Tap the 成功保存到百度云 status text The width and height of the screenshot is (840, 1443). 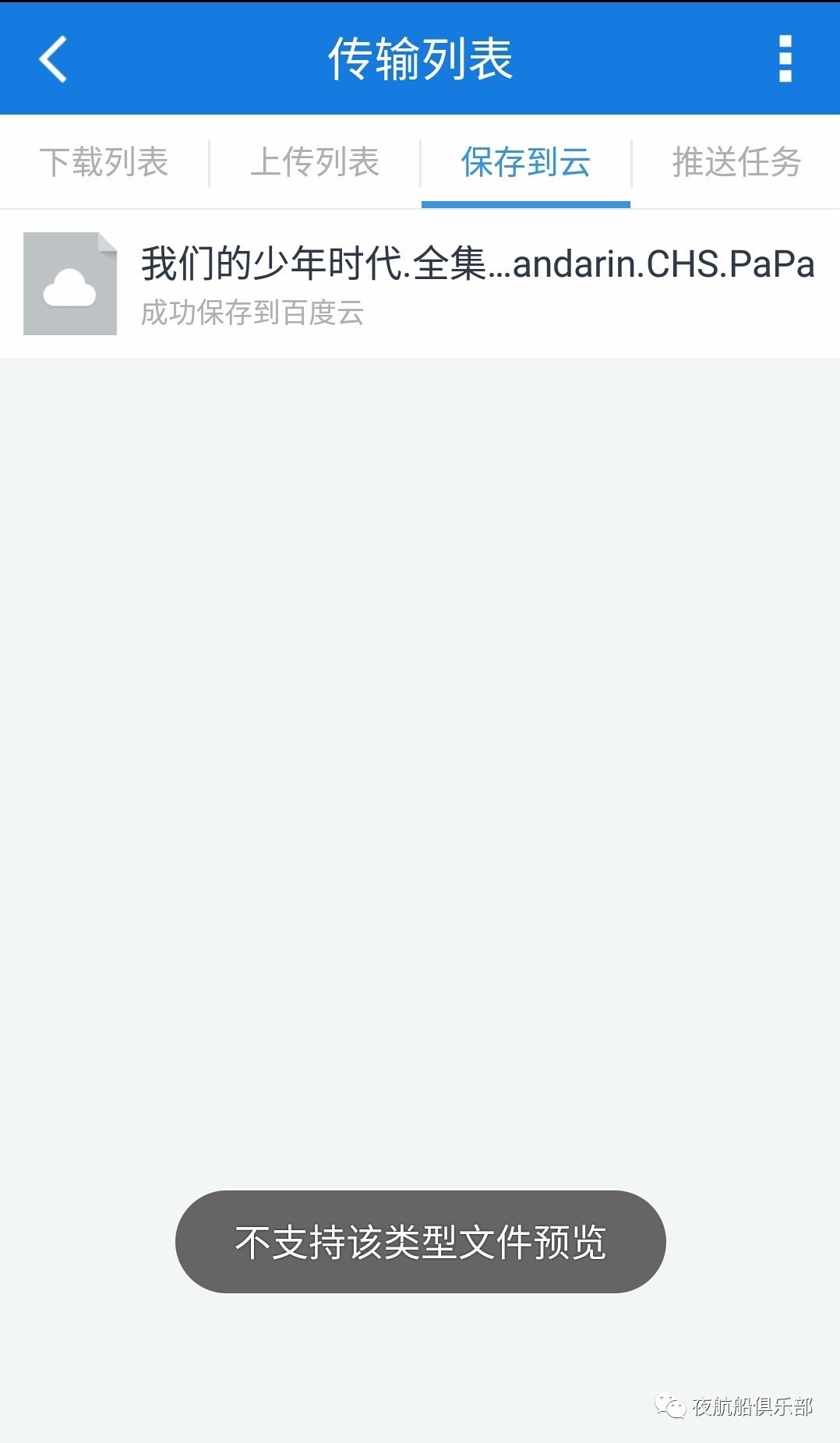(x=254, y=314)
